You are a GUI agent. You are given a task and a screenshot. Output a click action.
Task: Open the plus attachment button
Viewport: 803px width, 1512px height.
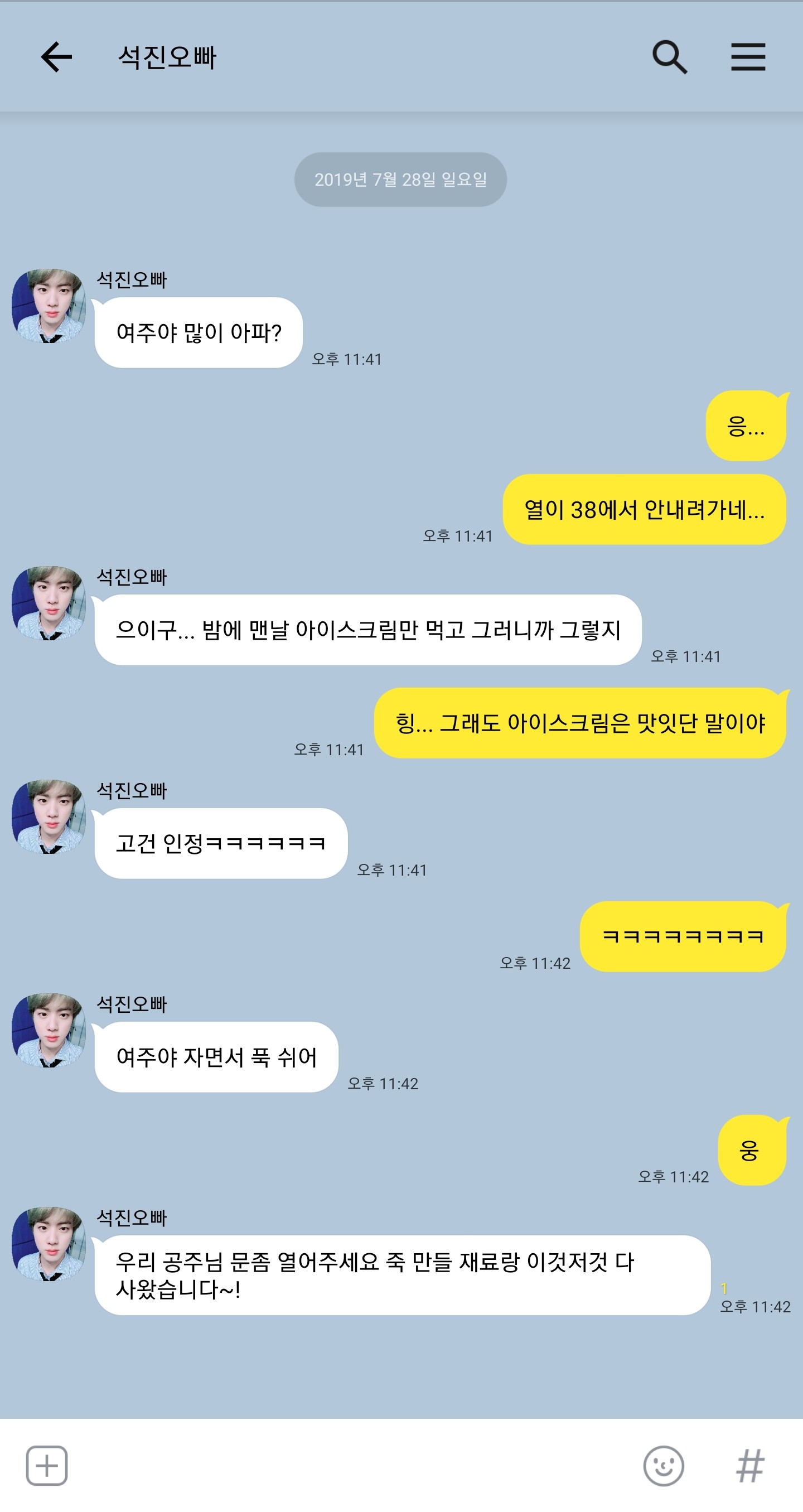pyautogui.click(x=47, y=1465)
